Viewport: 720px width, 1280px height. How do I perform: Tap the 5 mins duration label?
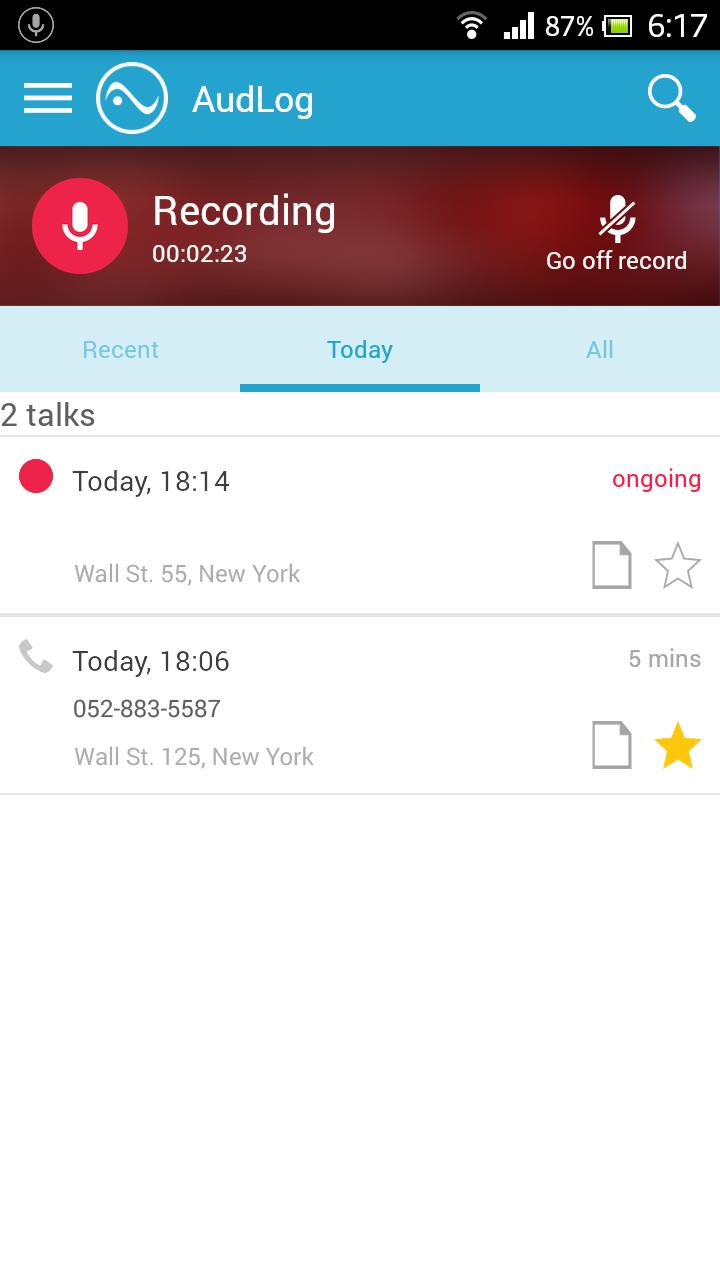pos(666,658)
